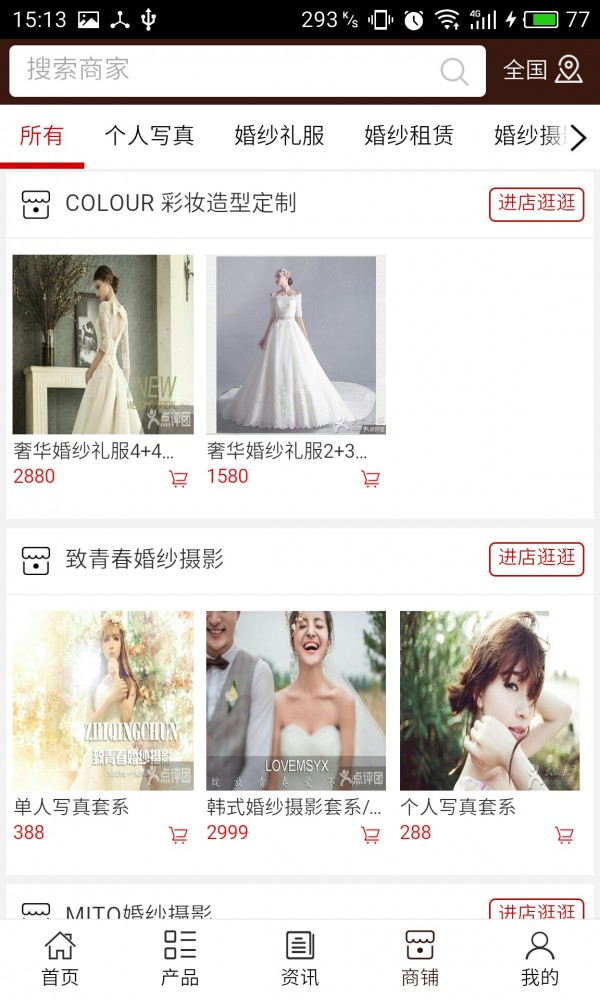This screenshot has height=1000, width=600.
Task: Add the 2999 韩式婚纱摄影 package to cart
Action: 371,835
